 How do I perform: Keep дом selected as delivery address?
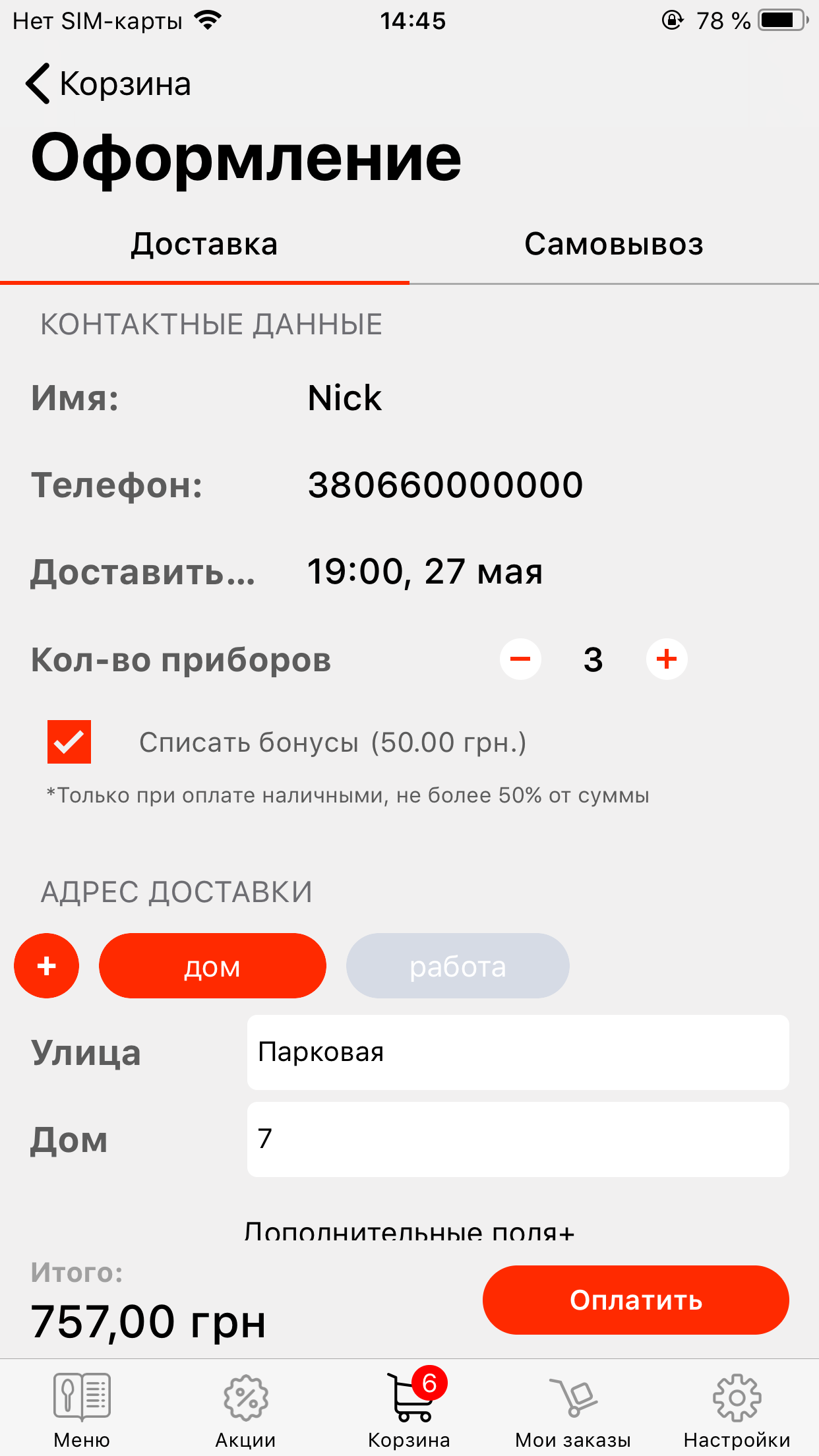(212, 965)
